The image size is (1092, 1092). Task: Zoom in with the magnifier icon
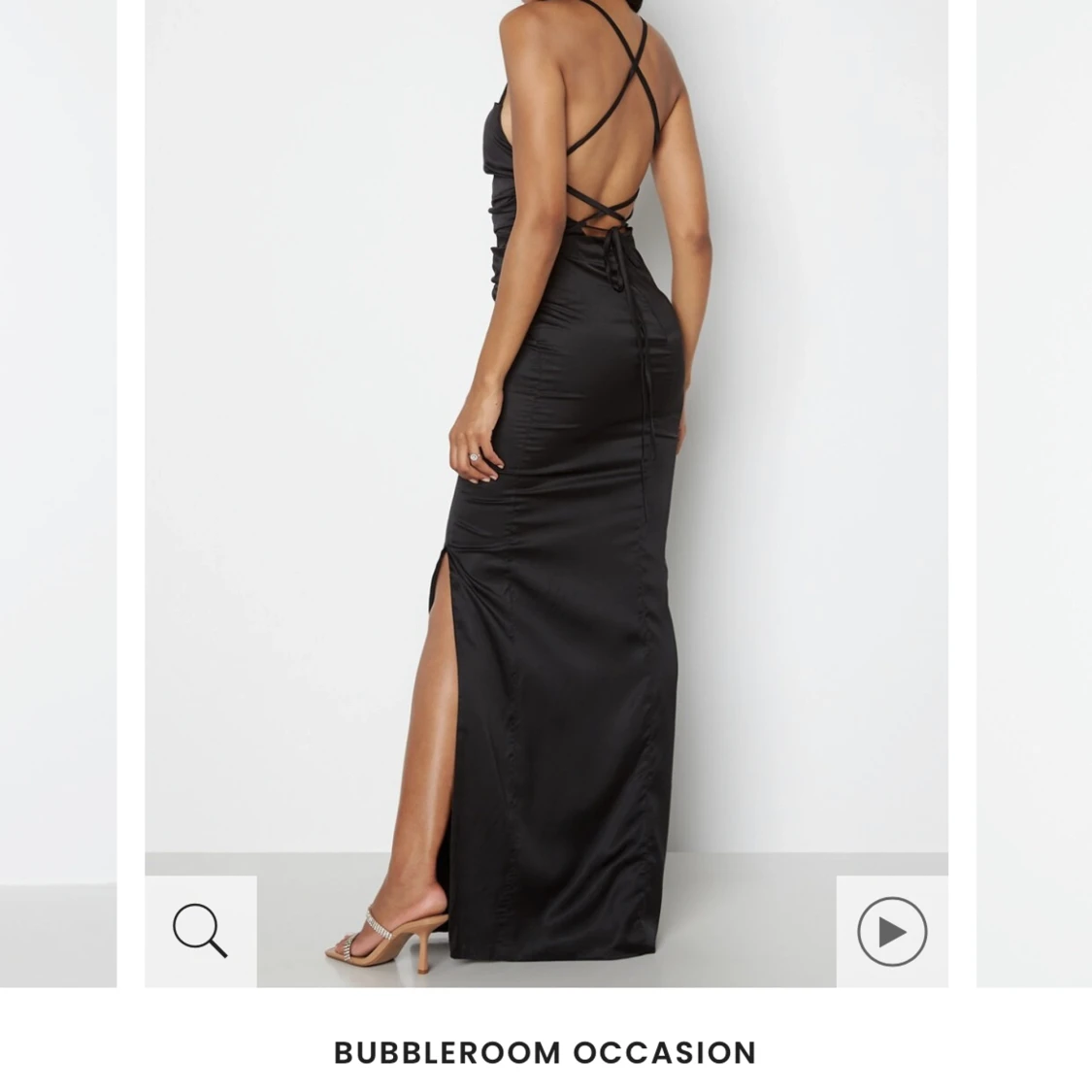[x=200, y=931]
